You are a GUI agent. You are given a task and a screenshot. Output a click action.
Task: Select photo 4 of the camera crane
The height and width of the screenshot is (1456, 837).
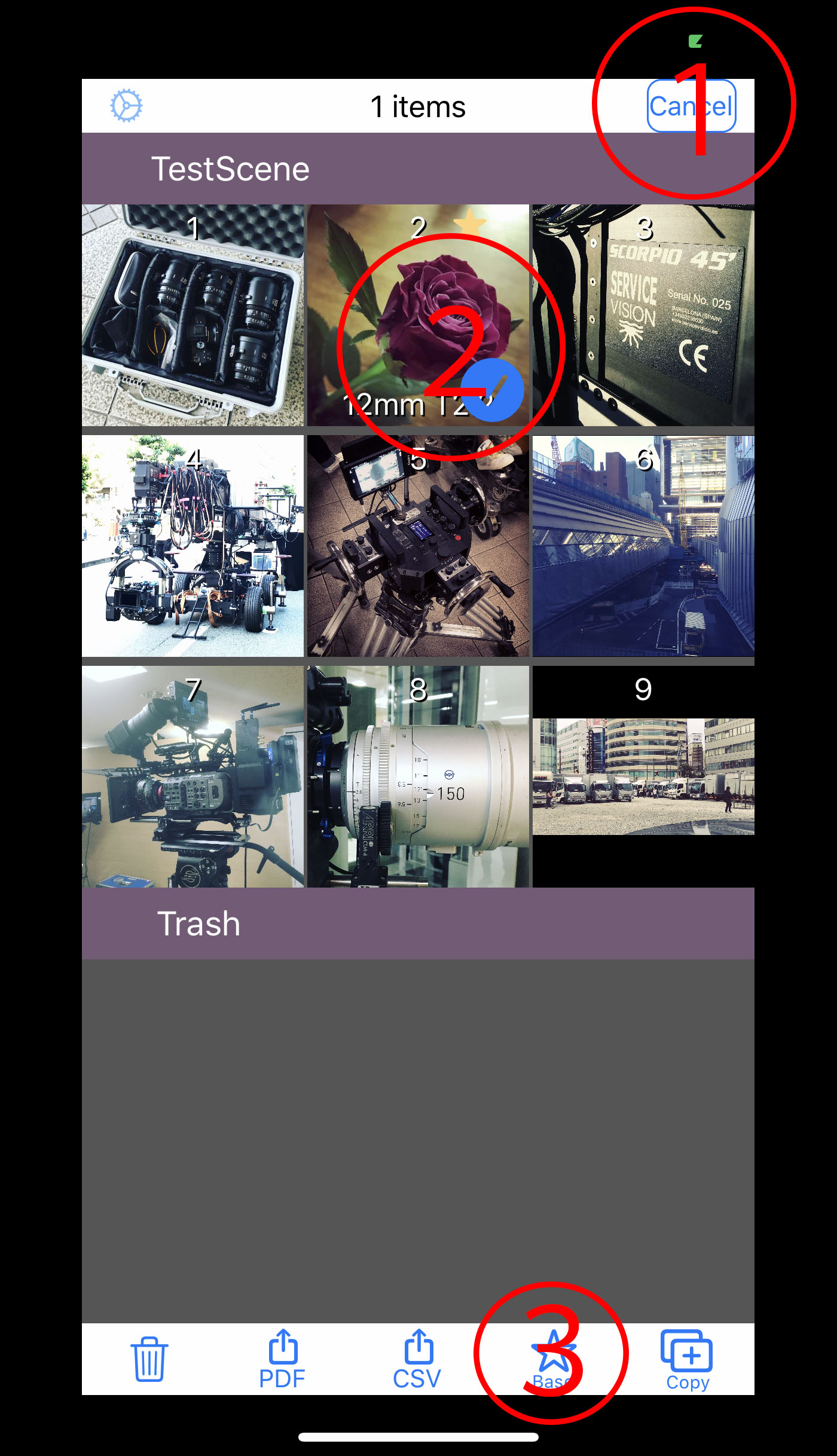(193, 546)
